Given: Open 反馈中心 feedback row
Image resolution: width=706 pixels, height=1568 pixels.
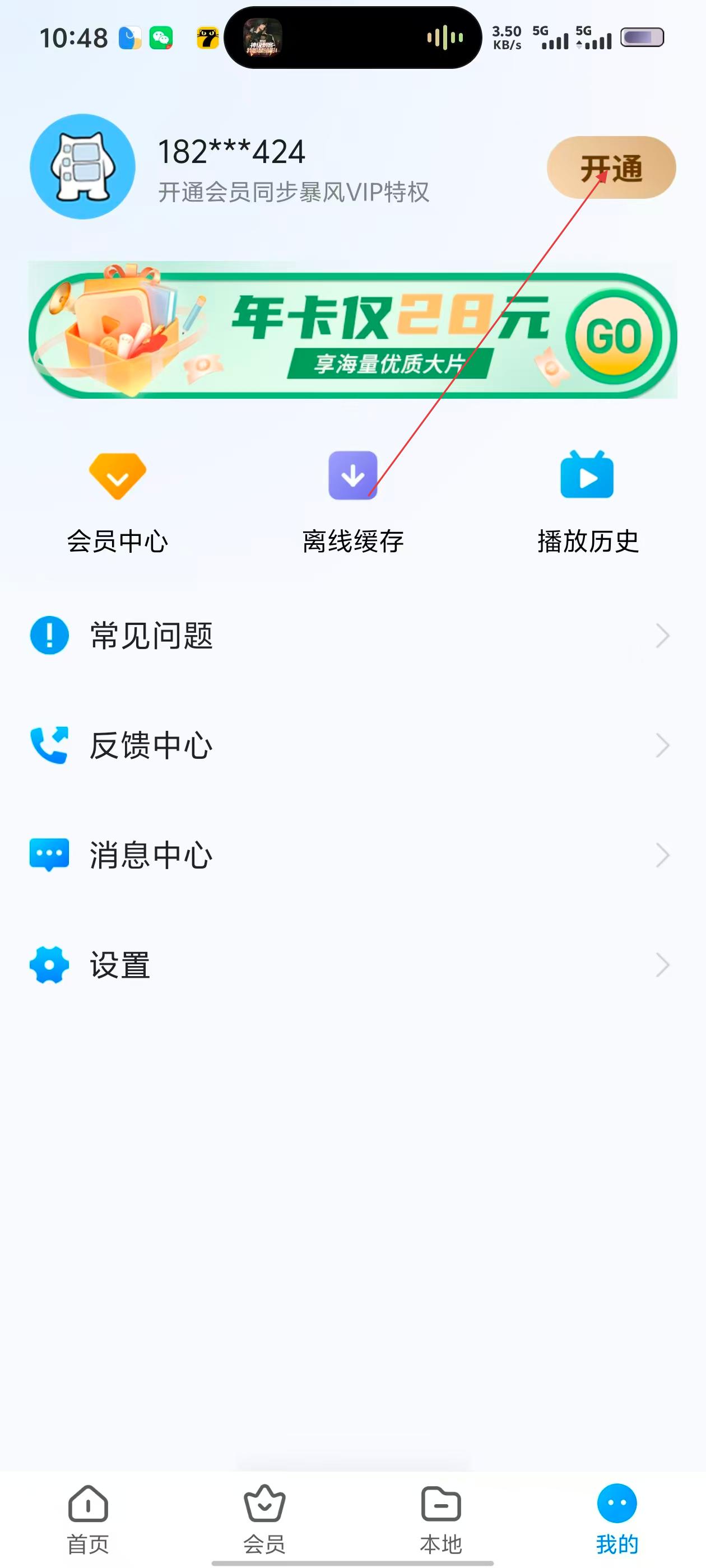Looking at the screenshot, I should [352, 745].
